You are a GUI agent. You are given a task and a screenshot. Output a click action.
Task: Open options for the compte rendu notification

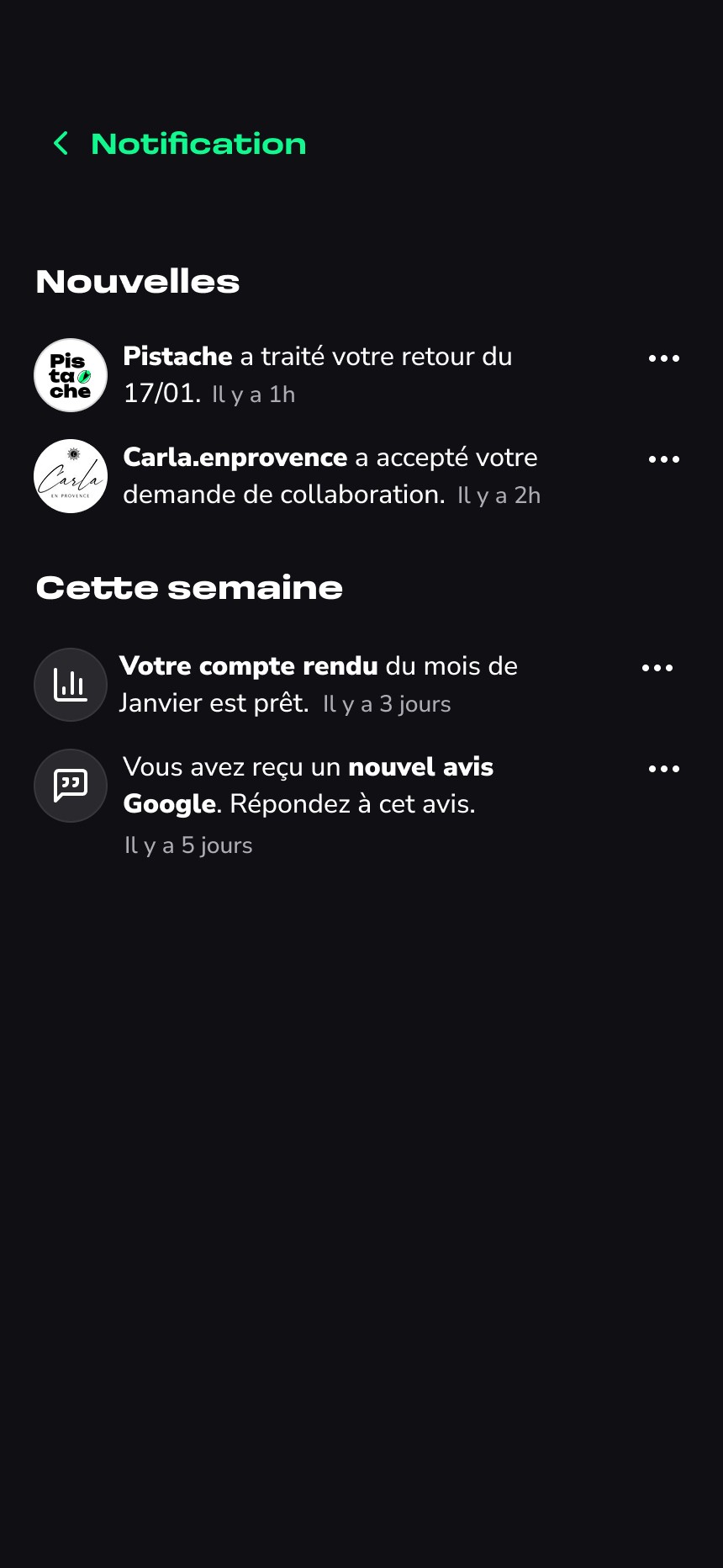657,668
